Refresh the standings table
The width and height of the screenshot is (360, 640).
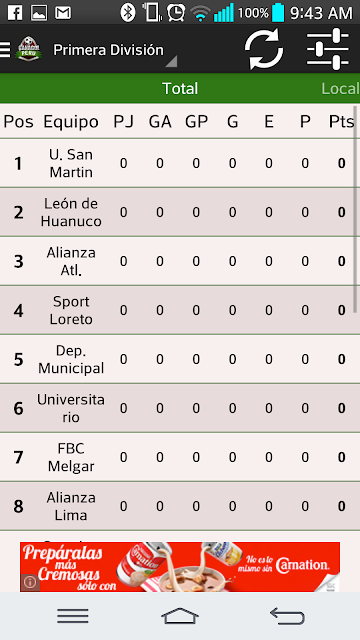pyautogui.click(x=264, y=49)
